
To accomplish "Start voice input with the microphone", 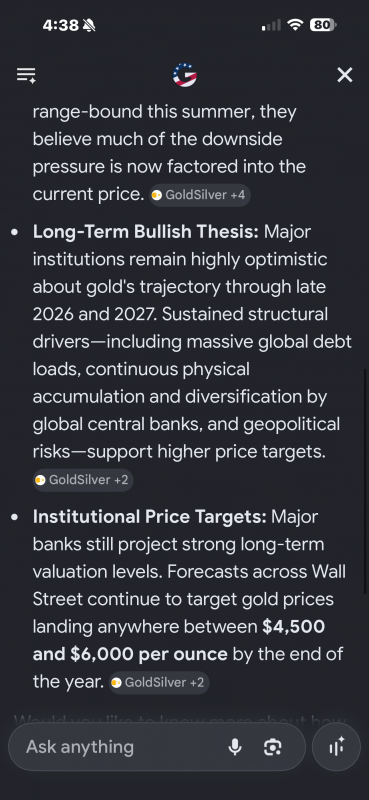I will pos(235,747).
